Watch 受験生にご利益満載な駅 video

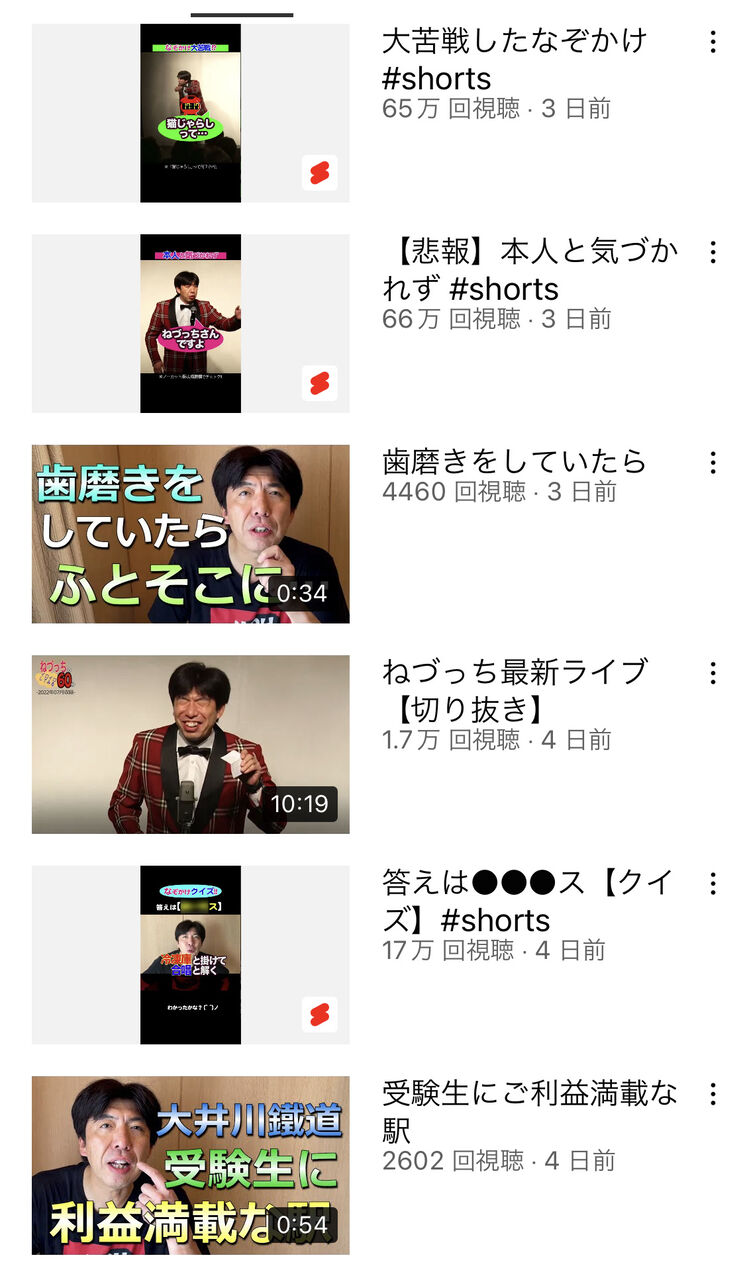190,1164
